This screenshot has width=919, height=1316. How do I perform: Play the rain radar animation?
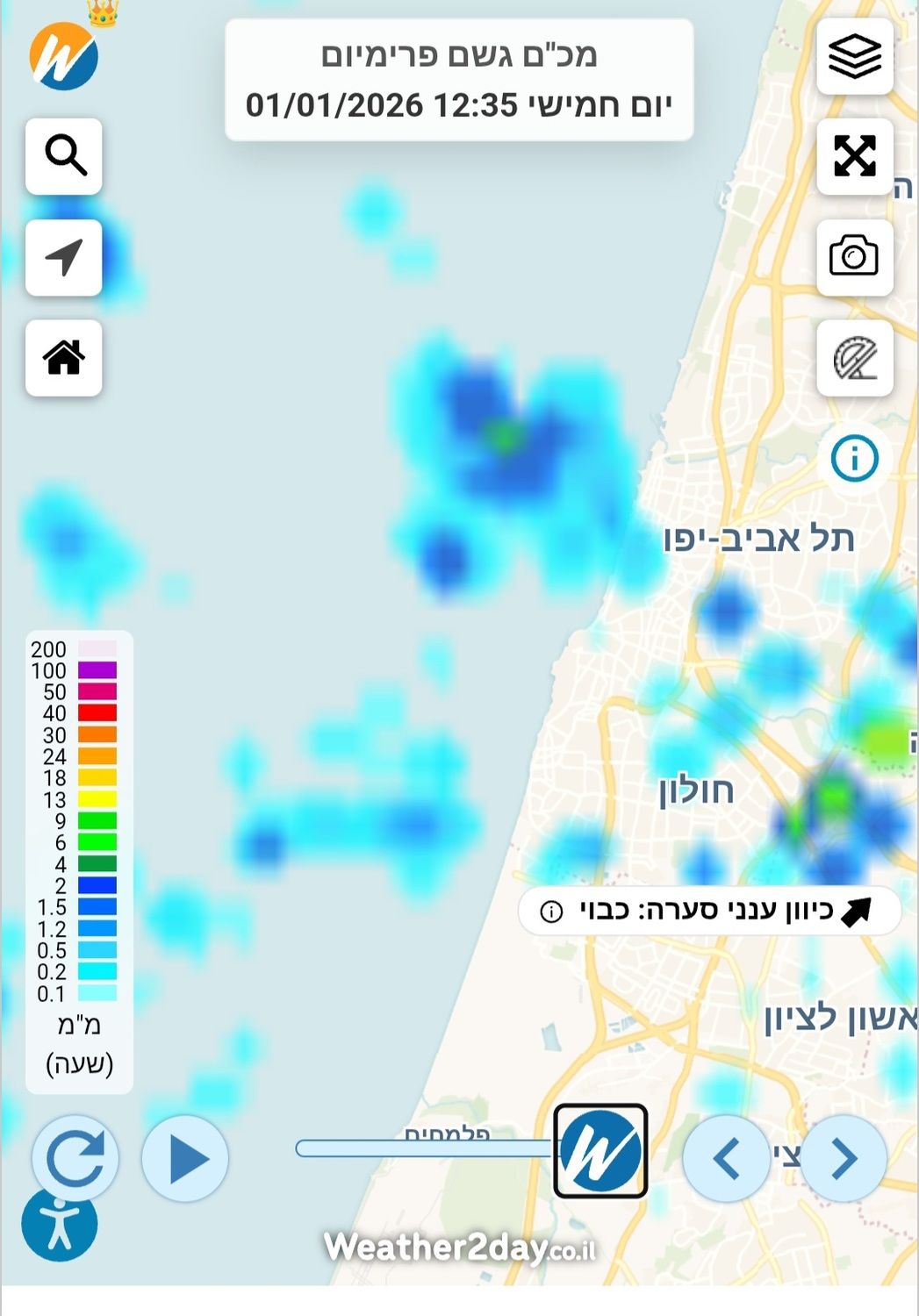[185, 1159]
